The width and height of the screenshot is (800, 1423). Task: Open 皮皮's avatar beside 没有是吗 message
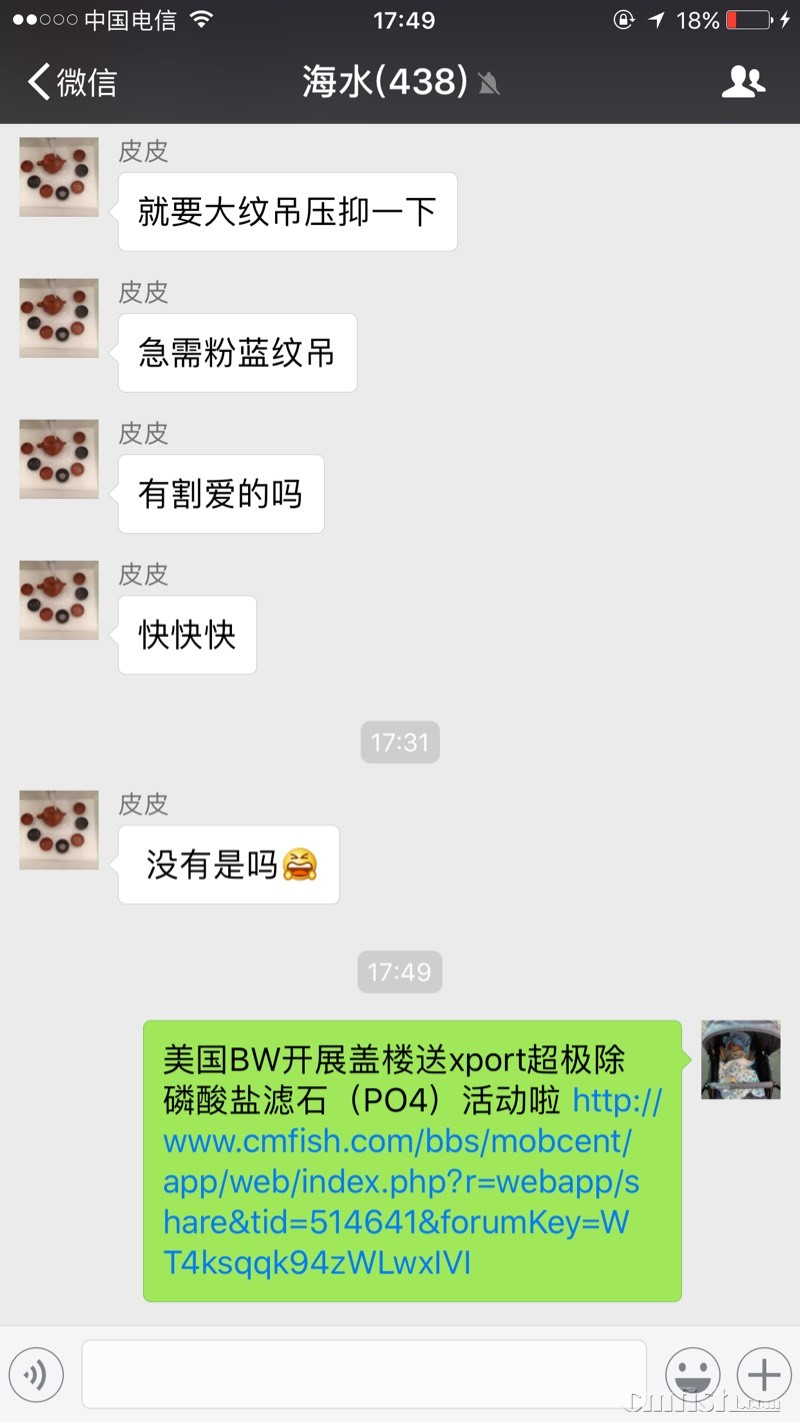click(59, 830)
